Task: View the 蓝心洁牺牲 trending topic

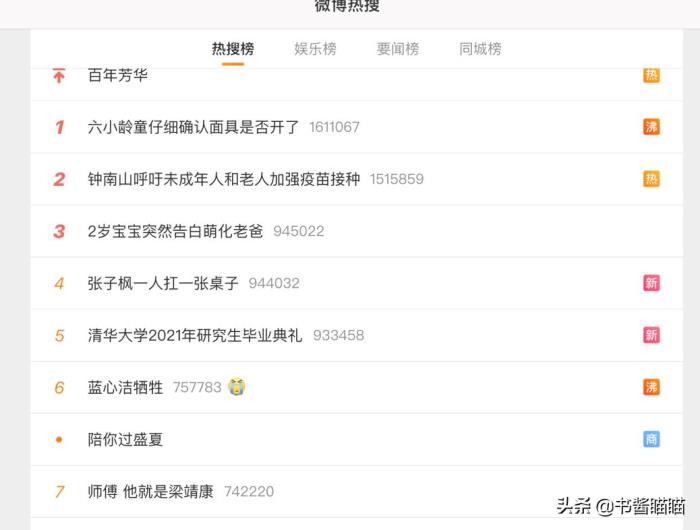Action: coord(125,387)
